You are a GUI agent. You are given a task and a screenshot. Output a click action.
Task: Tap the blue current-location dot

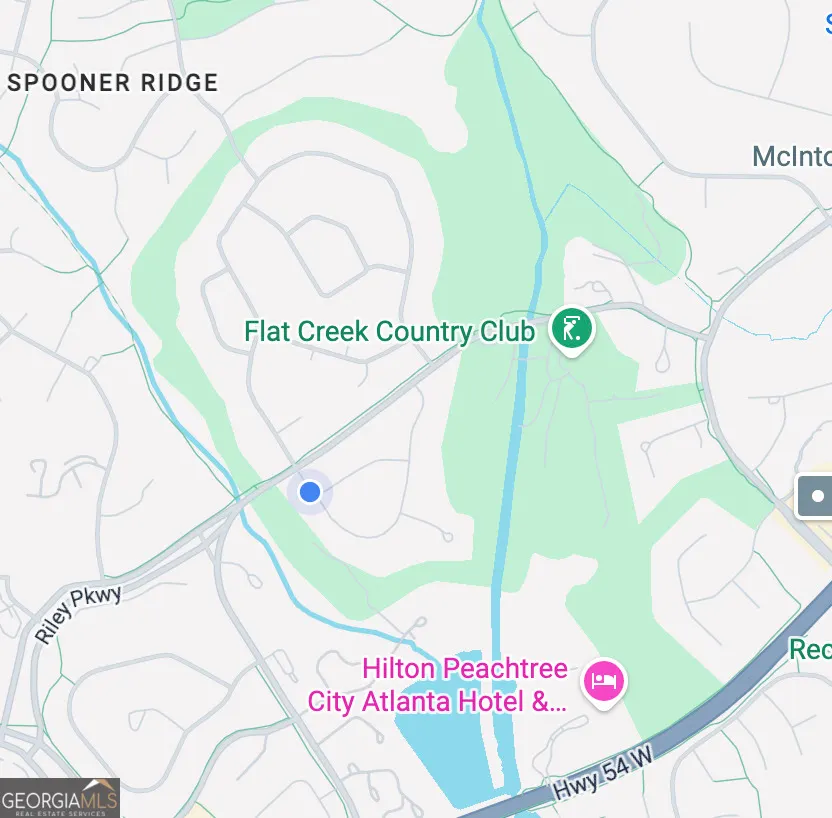point(310,492)
